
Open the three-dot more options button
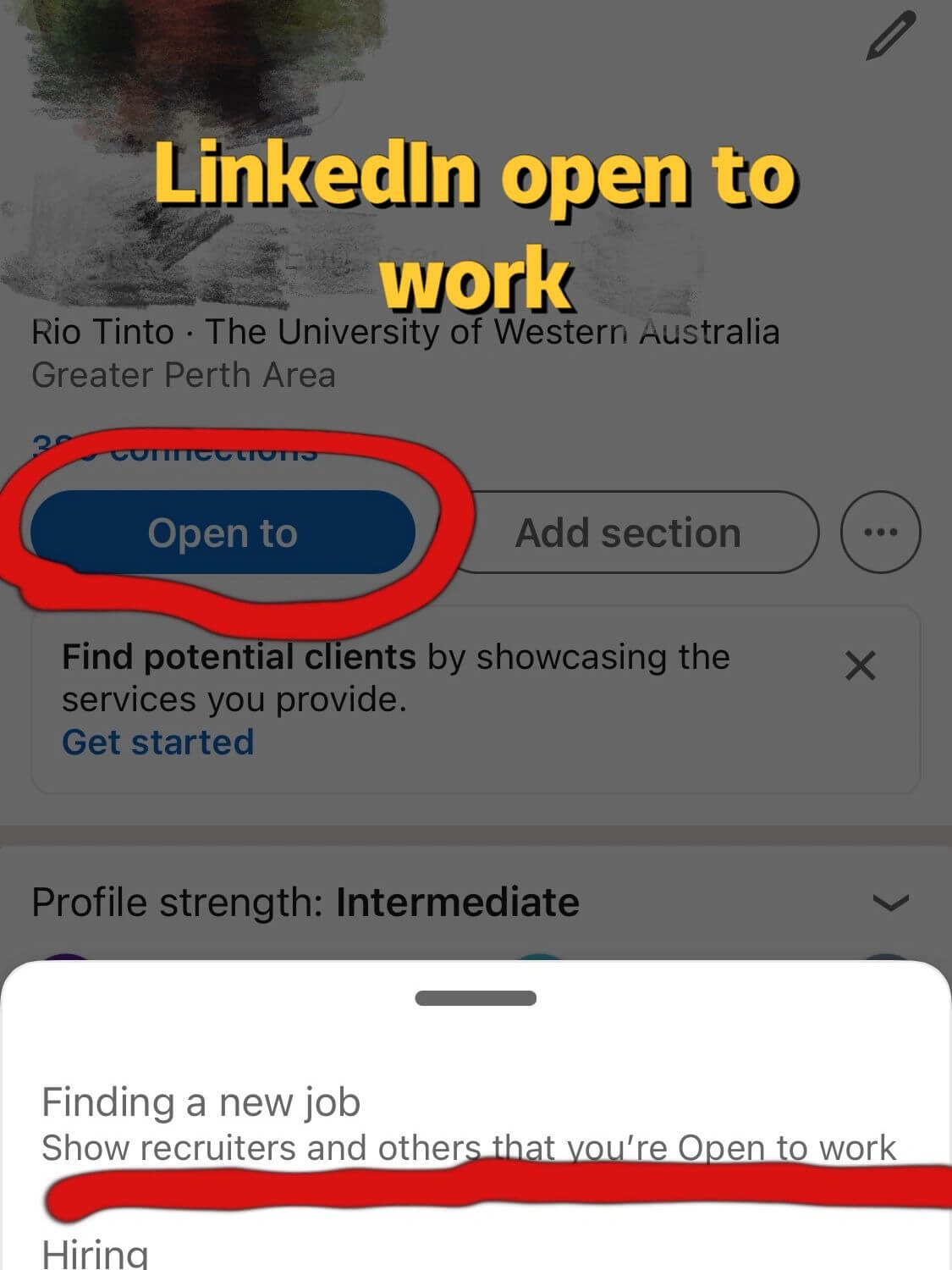point(880,533)
